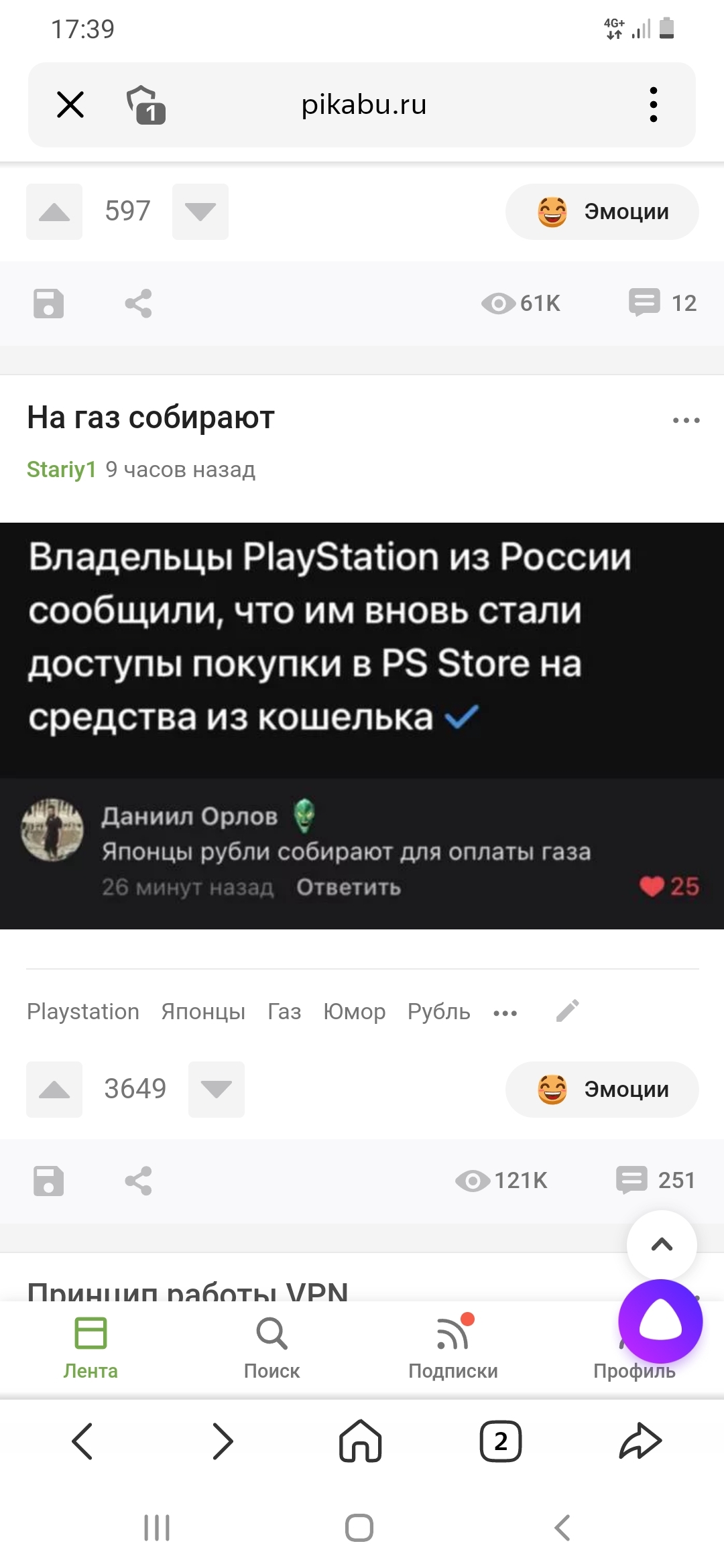Downvote the post rated 597
Screen dimensions: 724x1568
pyautogui.click(x=200, y=212)
